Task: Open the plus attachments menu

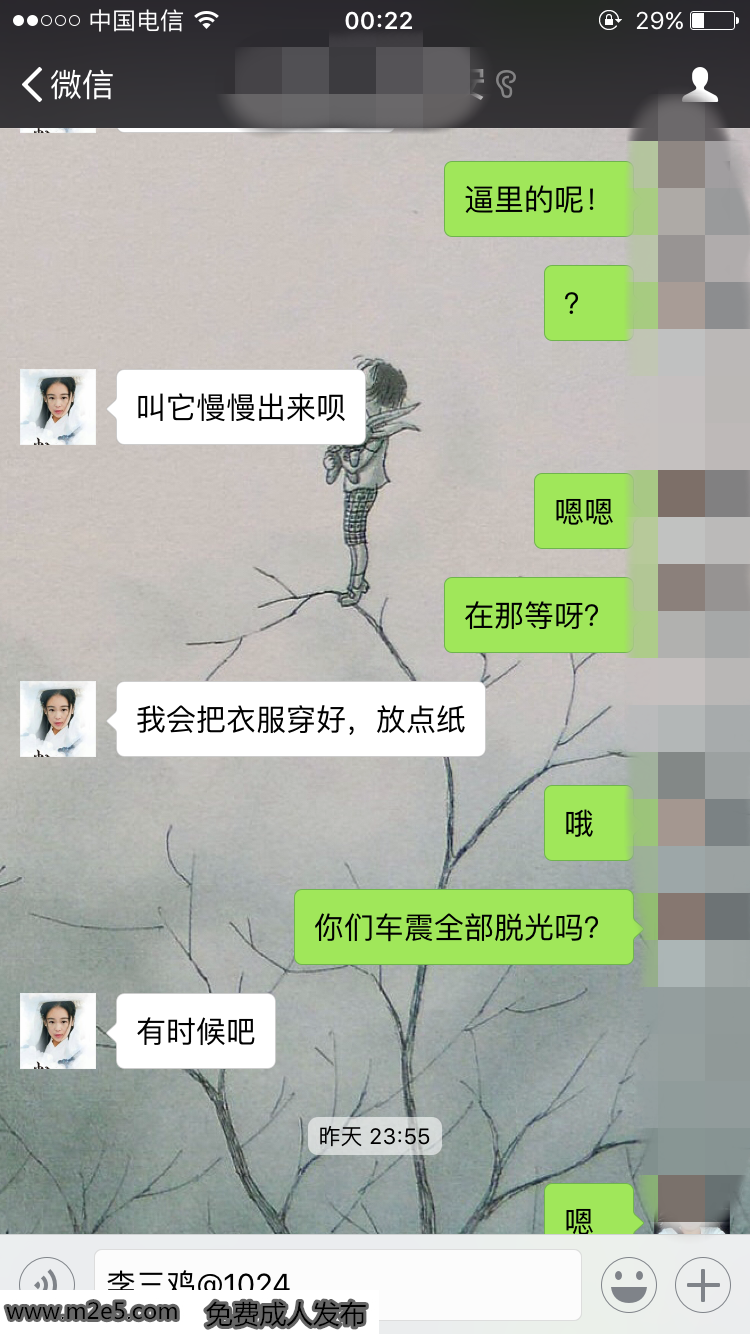Action: coord(703,1284)
